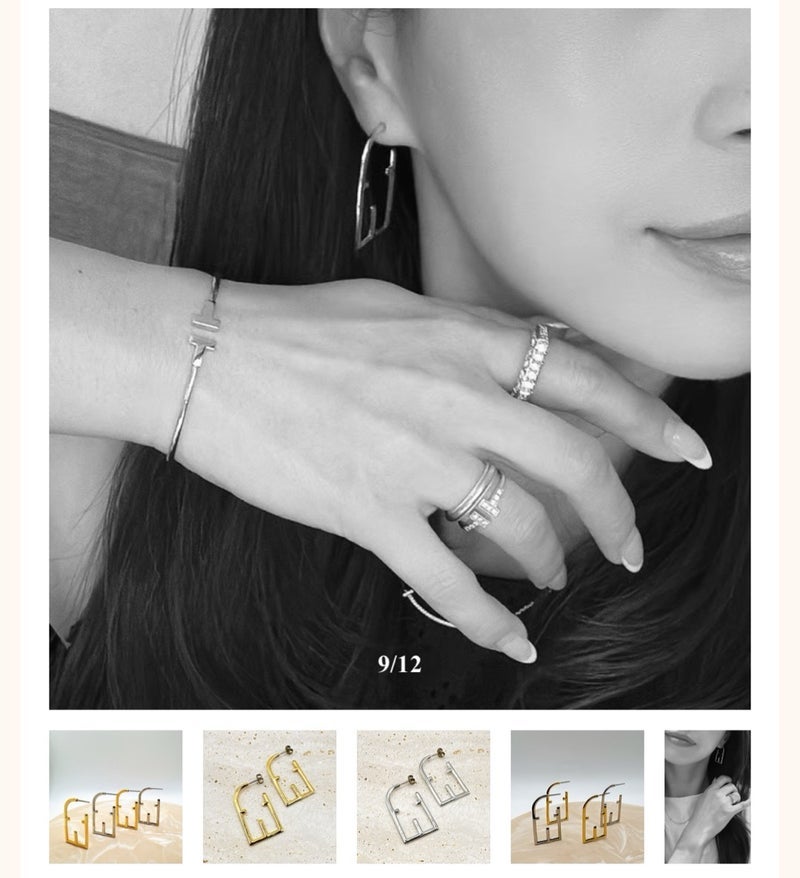Open the thumbnail showing four earrings in a row
The height and width of the screenshot is (878, 800).
point(116,797)
